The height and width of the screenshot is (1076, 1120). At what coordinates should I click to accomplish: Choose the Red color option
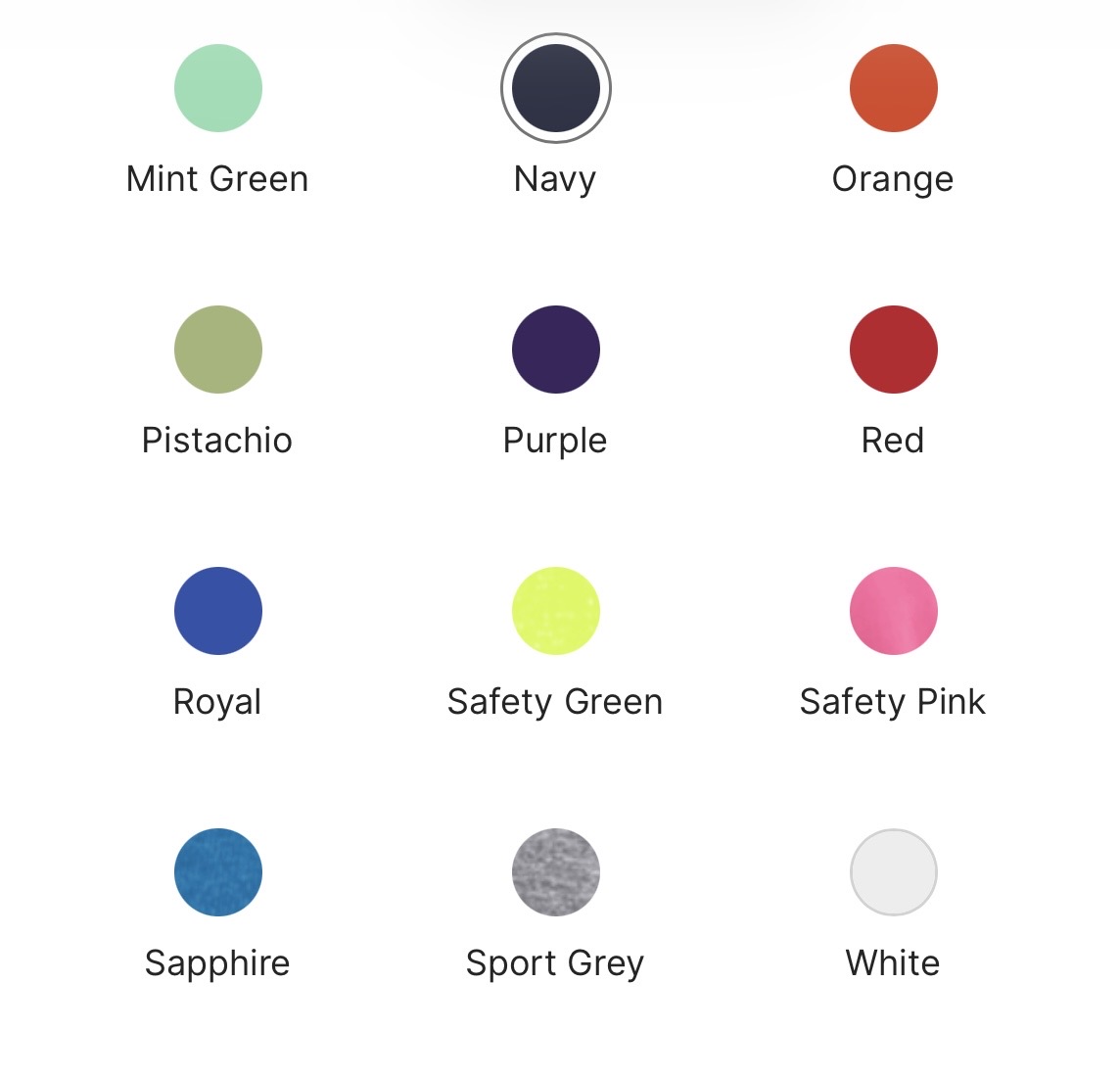coord(893,350)
